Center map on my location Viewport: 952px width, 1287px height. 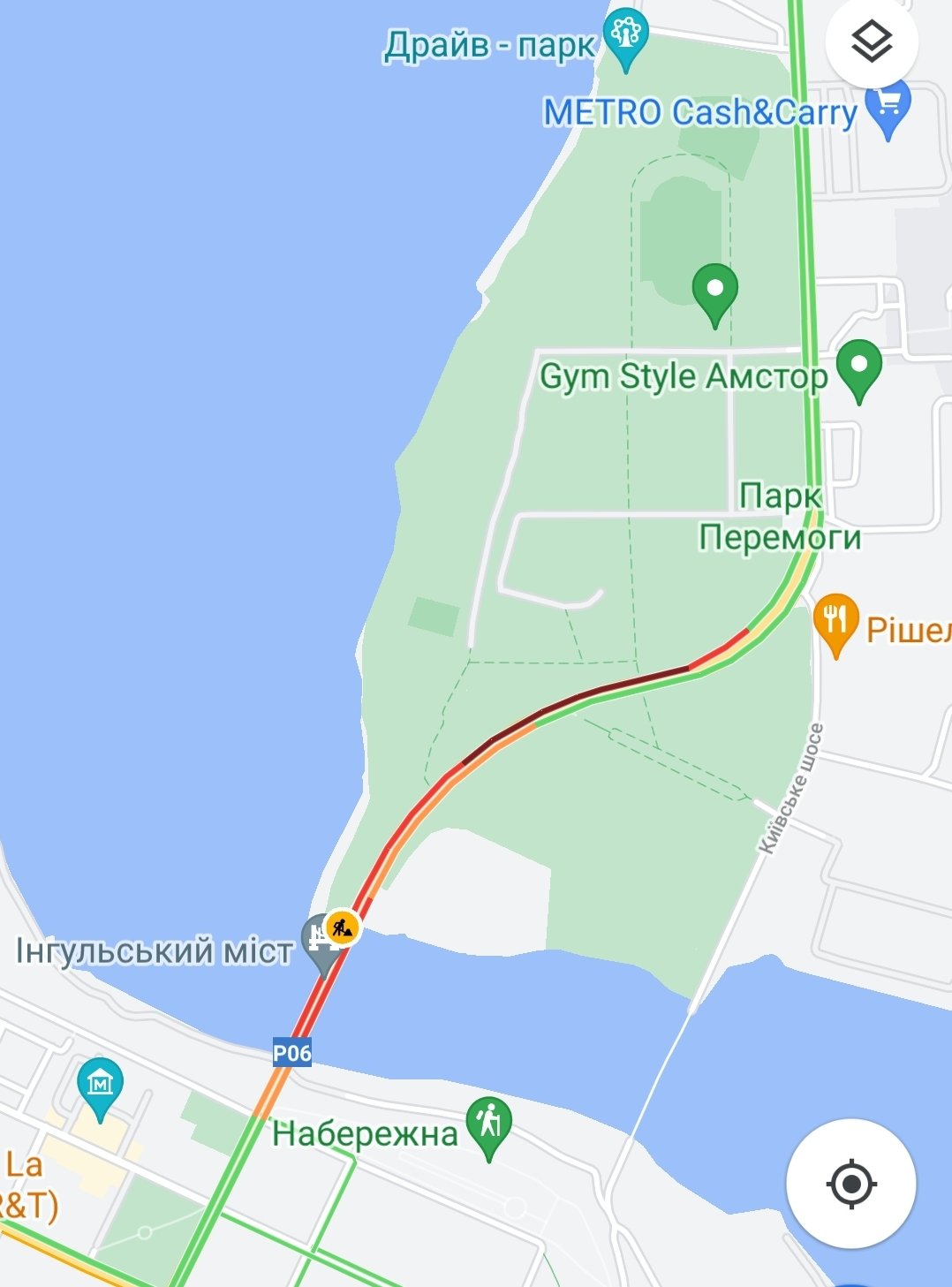850,1183
